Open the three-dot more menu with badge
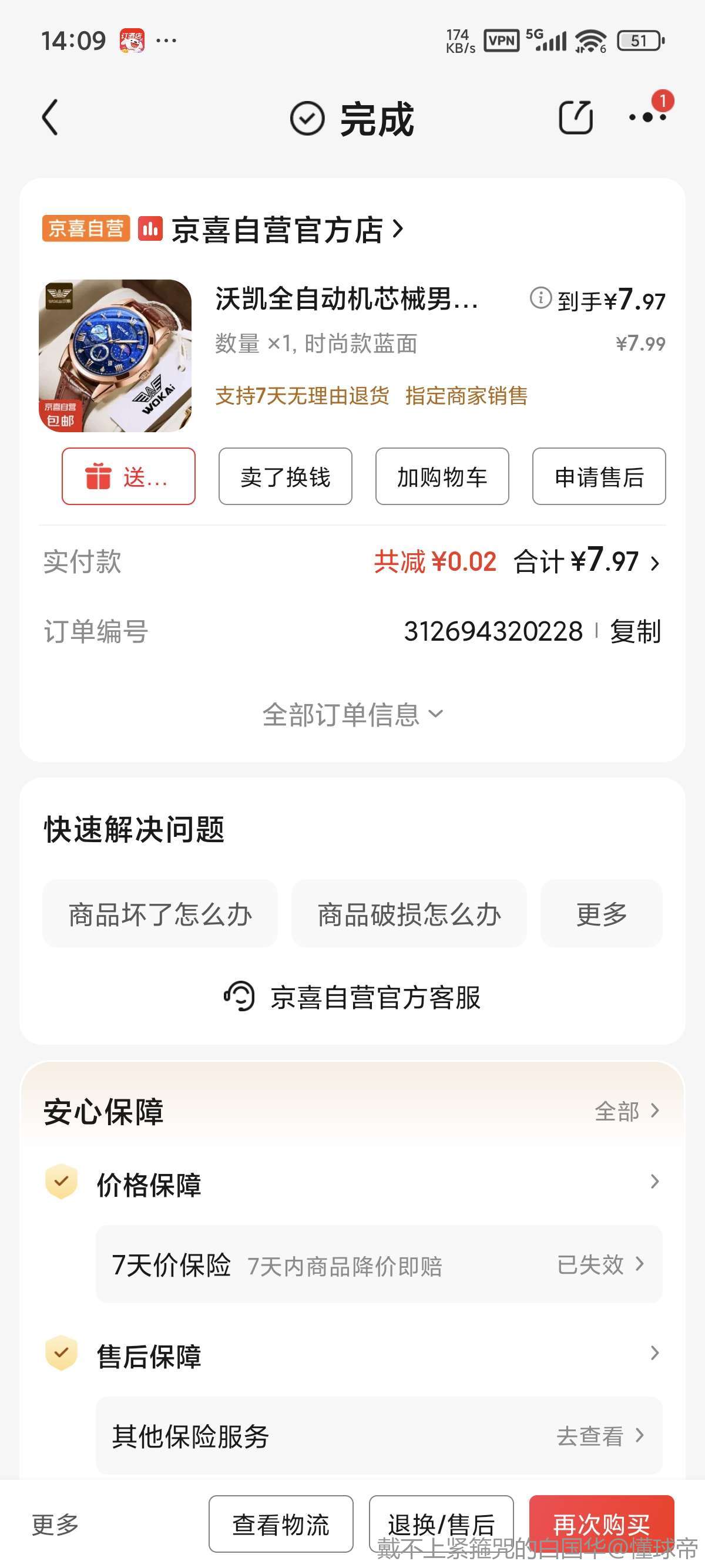705x1568 pixels. pyautogui.click(x=649, y=115)
